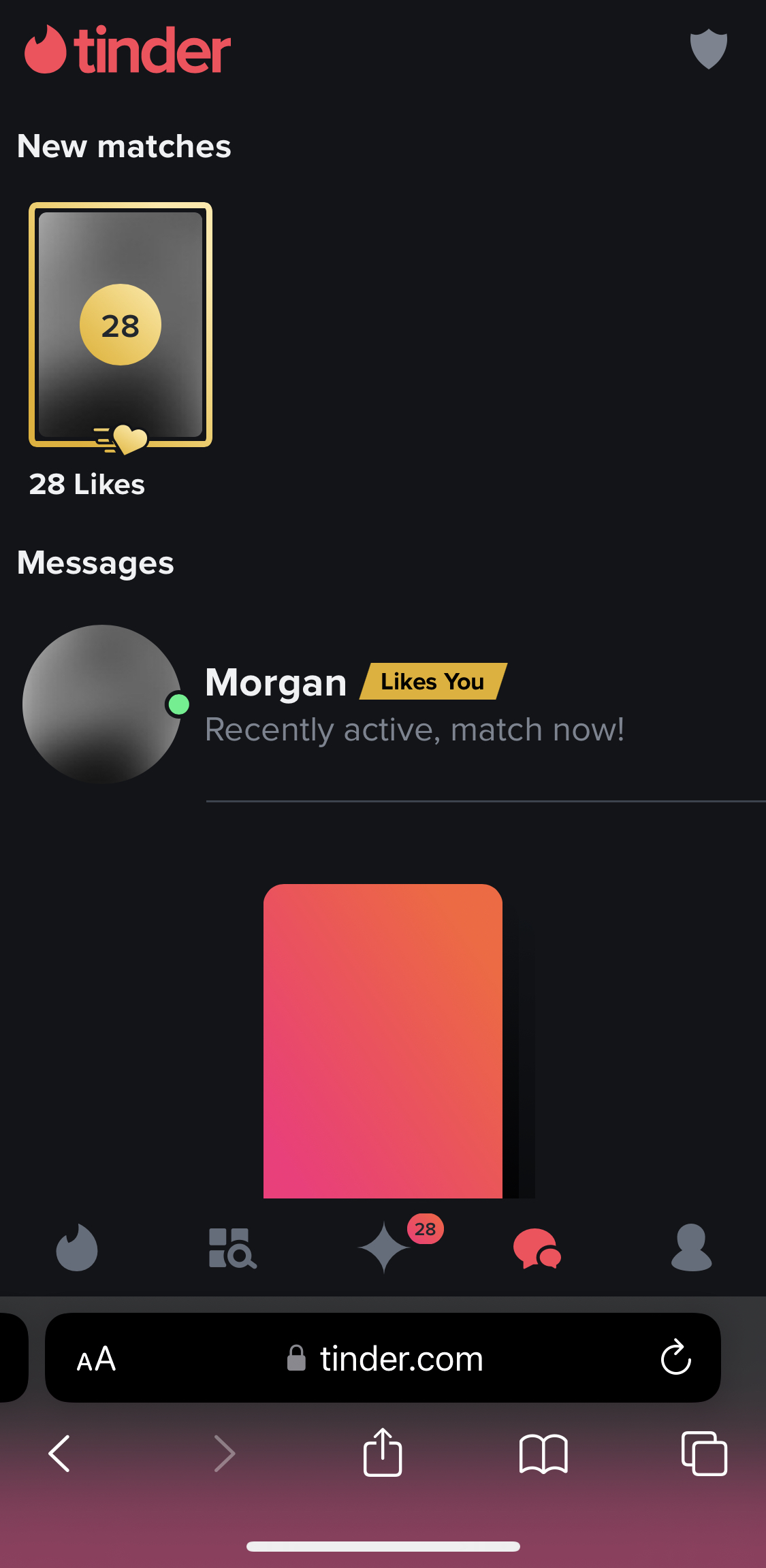Screen dimensions: 766x1568
Task: Switch to the flame swipe tab
Action: [76, 1247]
